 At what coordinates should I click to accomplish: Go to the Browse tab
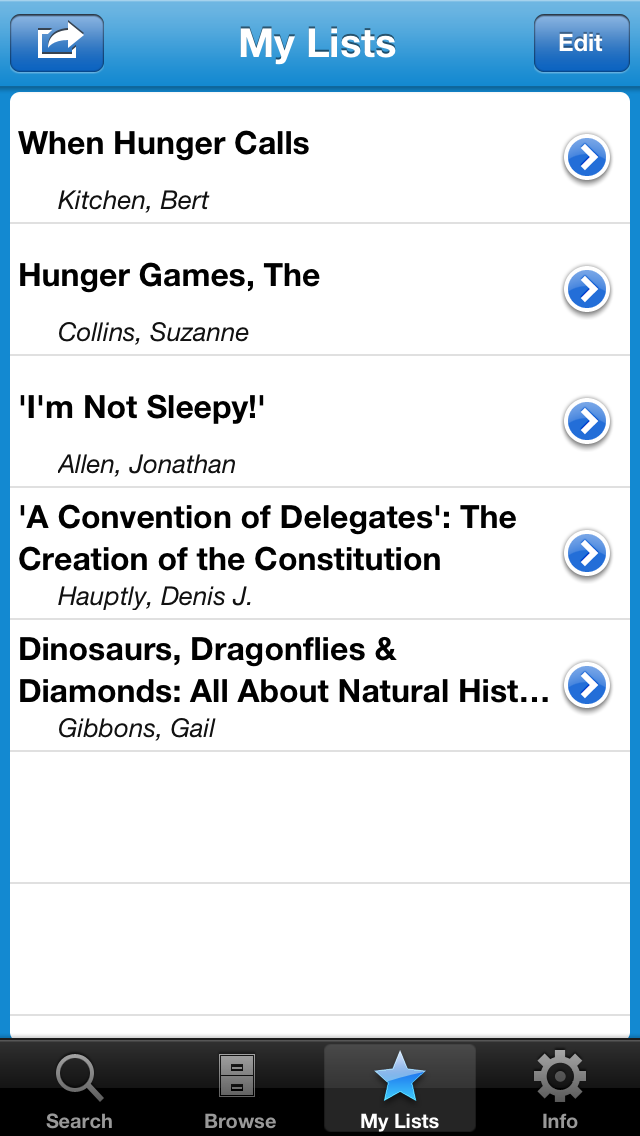click(x=239, y=1090)
